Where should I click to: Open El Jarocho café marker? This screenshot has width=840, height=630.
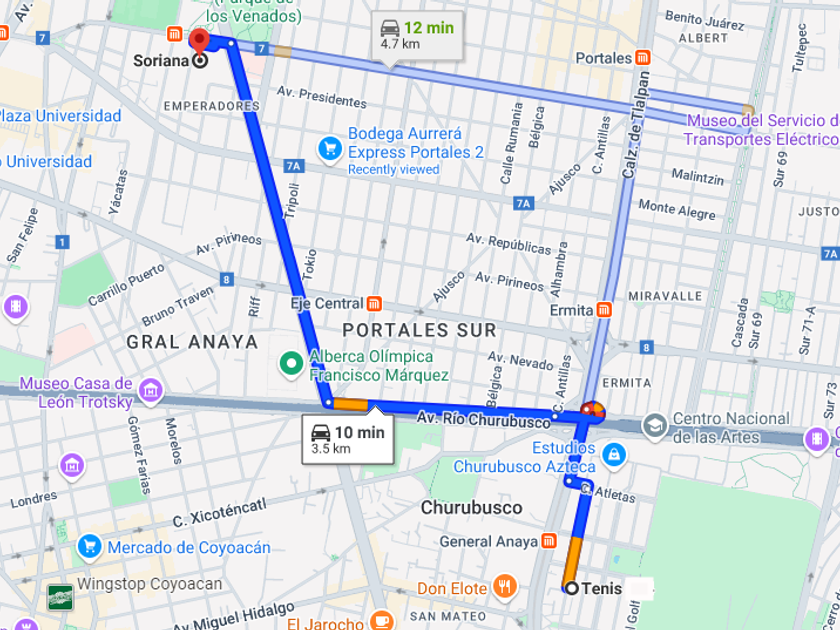click(x=381, y=622)
